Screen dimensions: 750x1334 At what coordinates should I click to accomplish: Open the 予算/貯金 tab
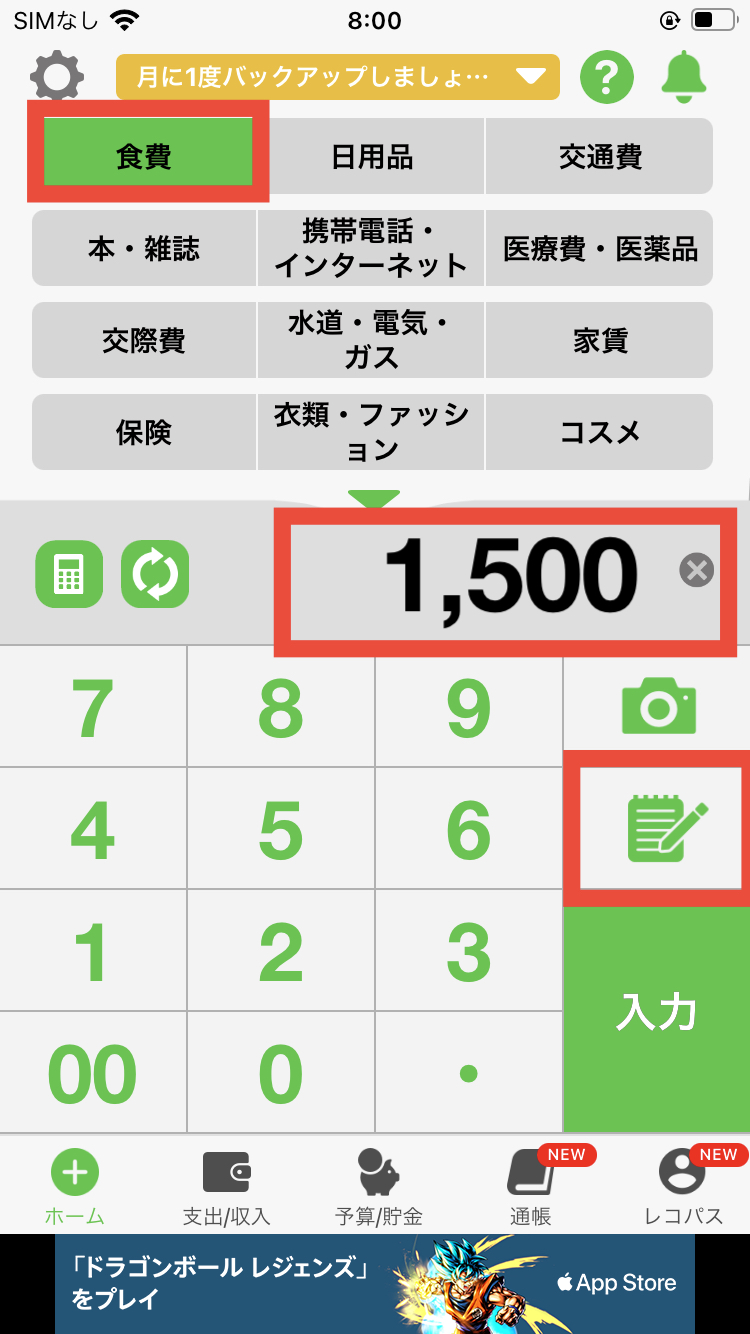click(378, 1188)
